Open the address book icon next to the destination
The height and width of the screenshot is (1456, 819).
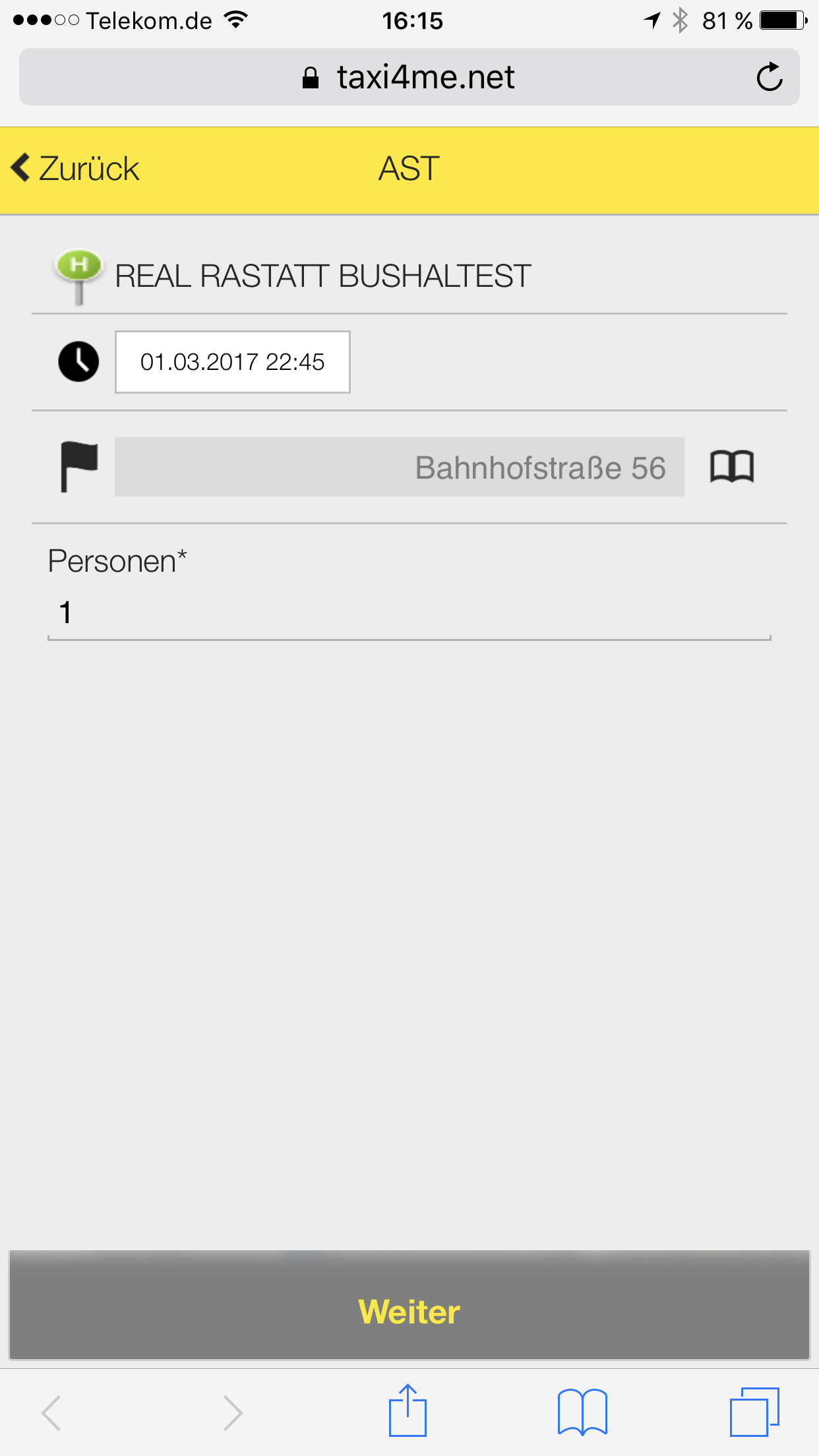732,467
